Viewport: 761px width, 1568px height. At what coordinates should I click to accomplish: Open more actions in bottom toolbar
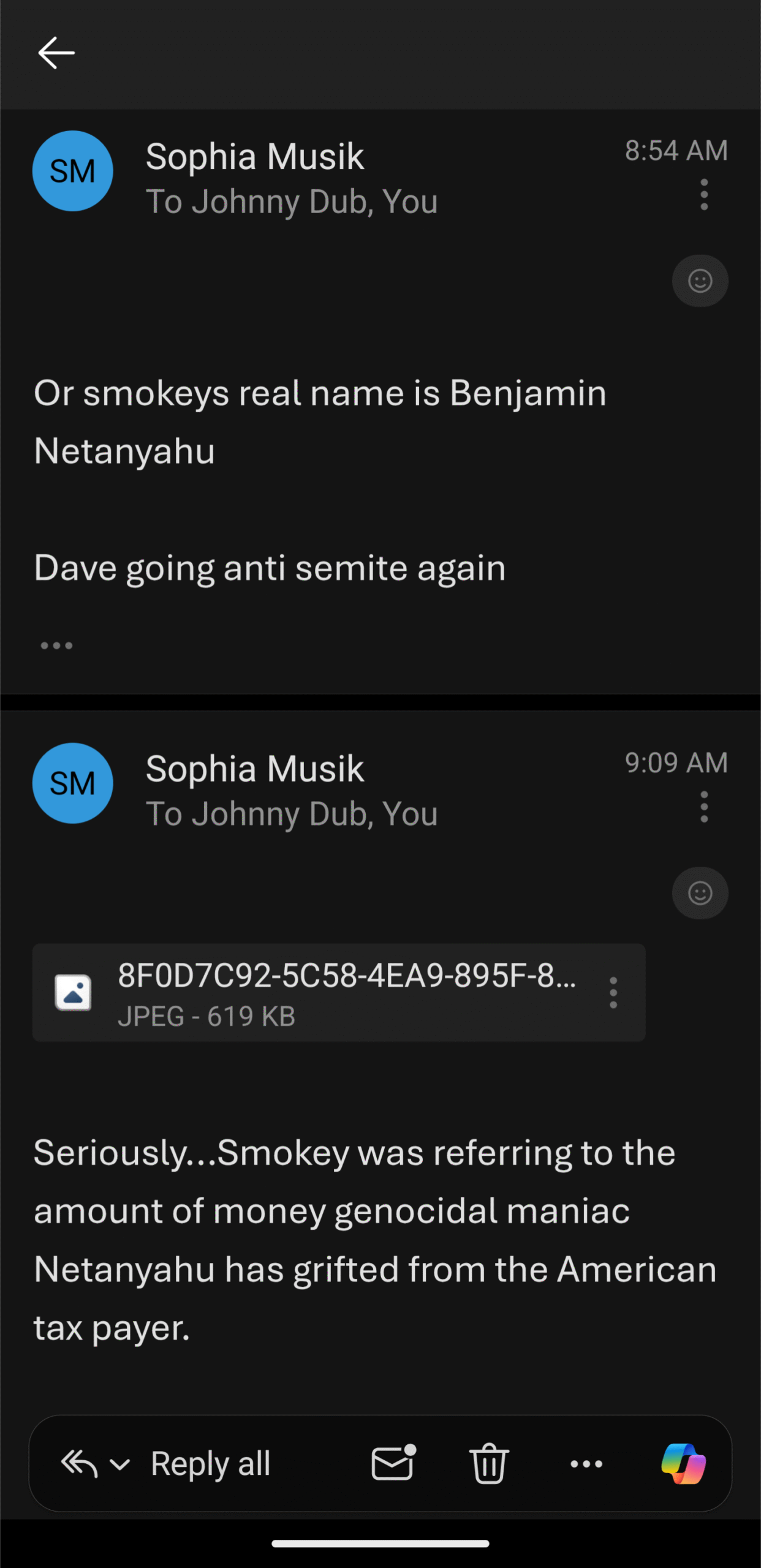(586, 1464)
